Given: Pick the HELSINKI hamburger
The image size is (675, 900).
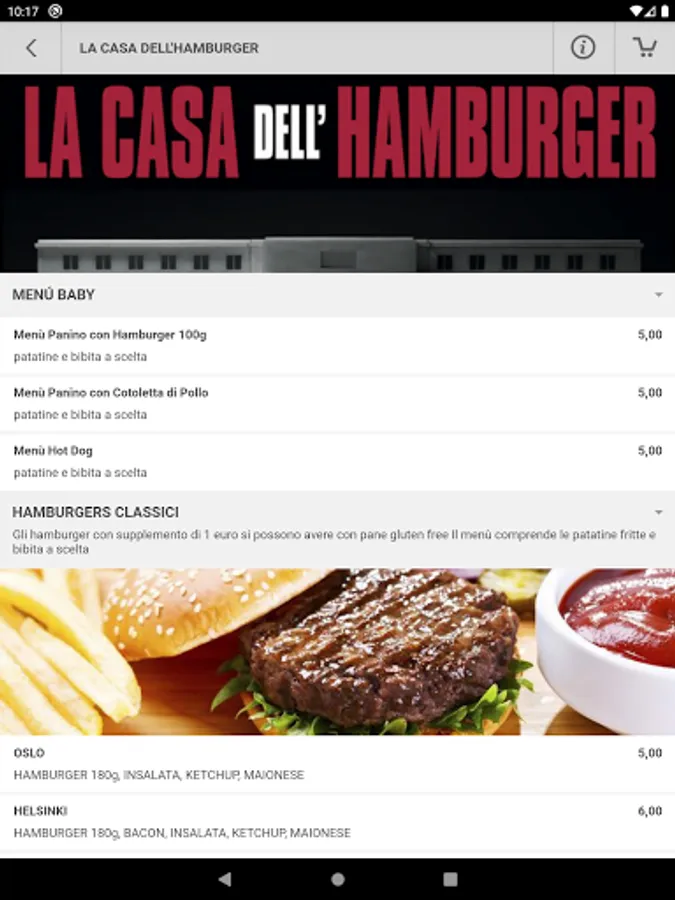Looking at the screenshot, I should click(337, 821).
